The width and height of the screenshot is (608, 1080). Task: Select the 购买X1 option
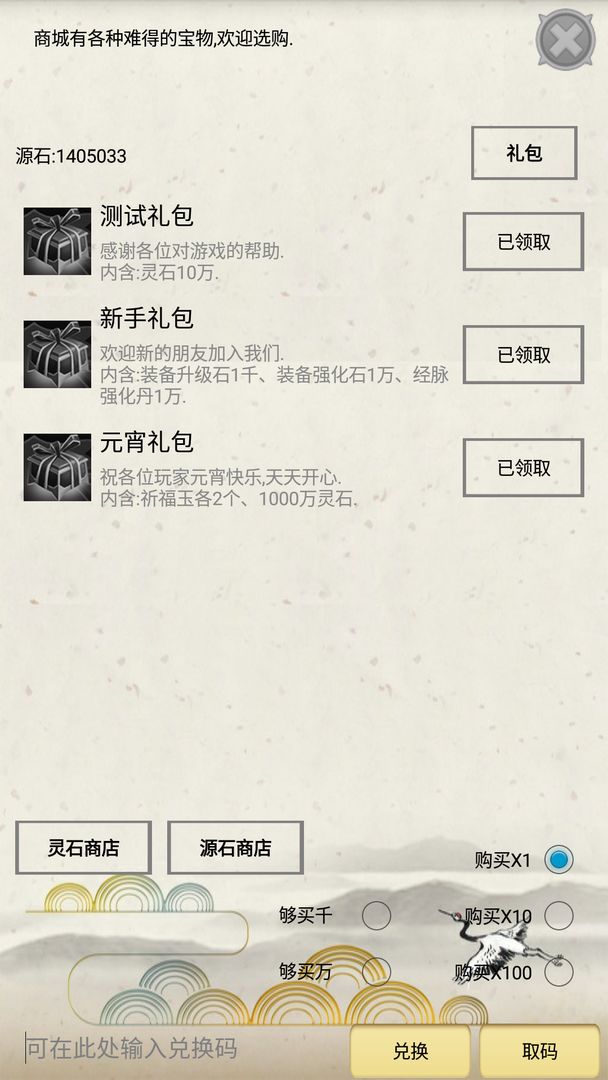point(559,860)
